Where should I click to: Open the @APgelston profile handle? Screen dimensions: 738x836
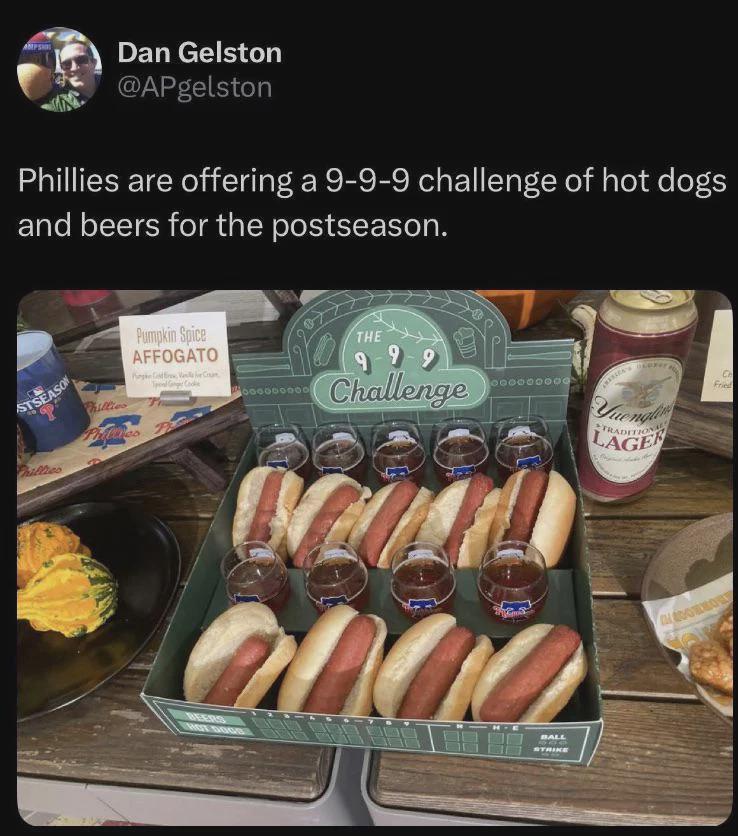coord(194,87)
